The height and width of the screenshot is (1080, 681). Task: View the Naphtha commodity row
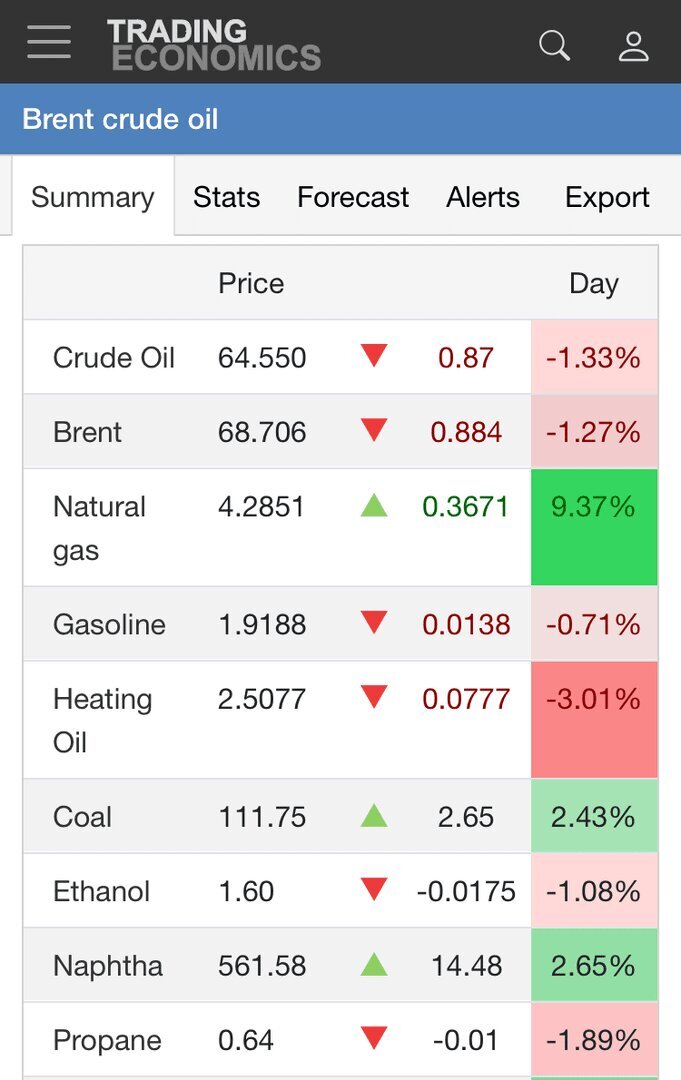[x=107, y=966]
